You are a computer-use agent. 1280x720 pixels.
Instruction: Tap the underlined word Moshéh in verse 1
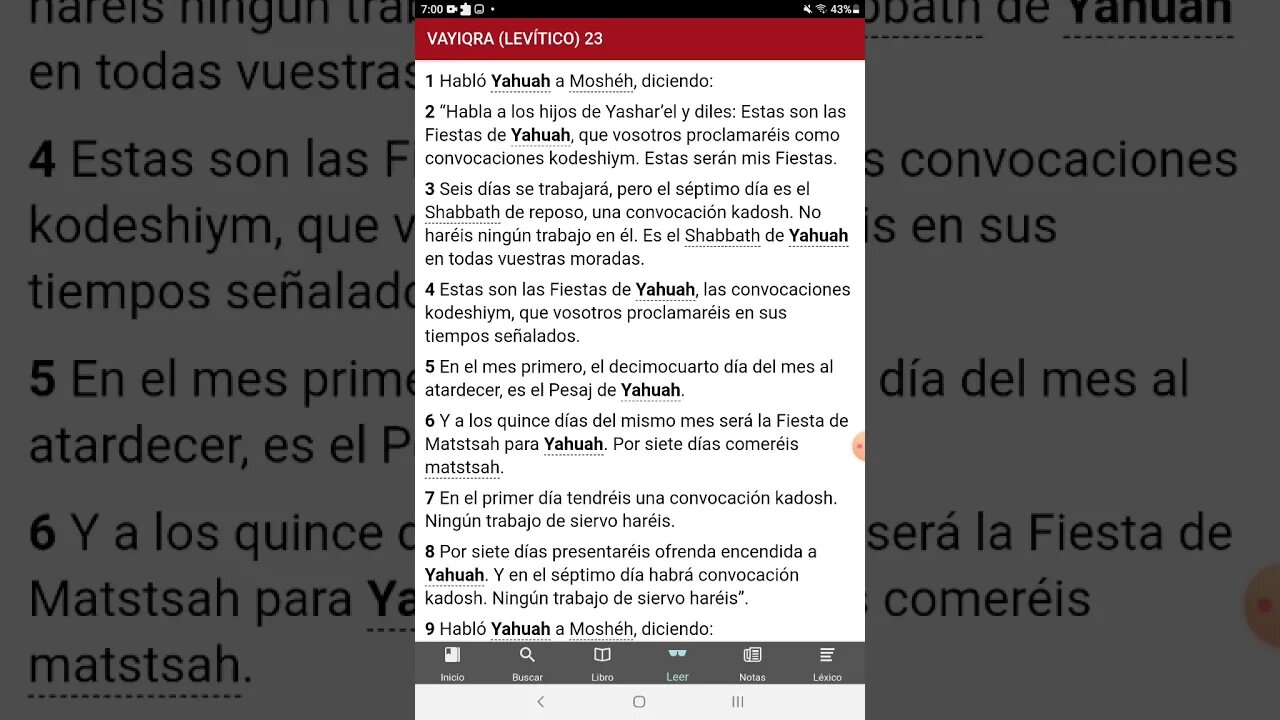tap(601, 81)
